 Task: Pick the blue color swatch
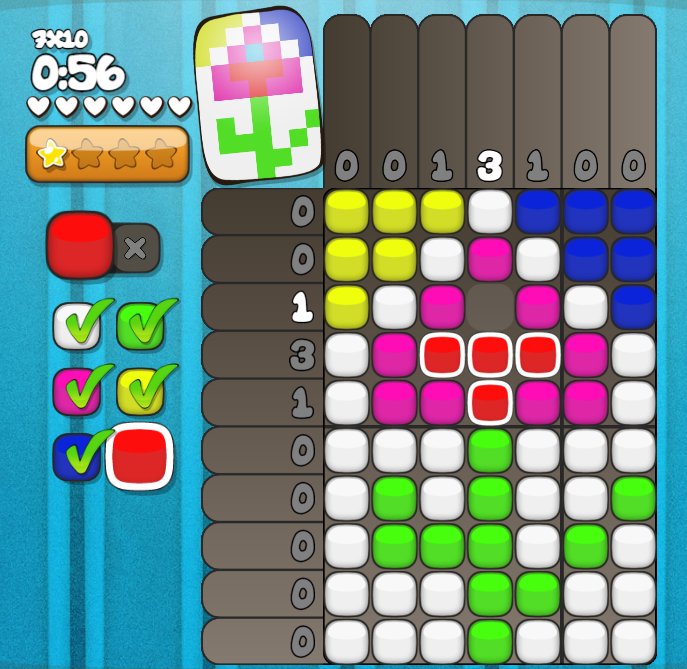[77, 456]
